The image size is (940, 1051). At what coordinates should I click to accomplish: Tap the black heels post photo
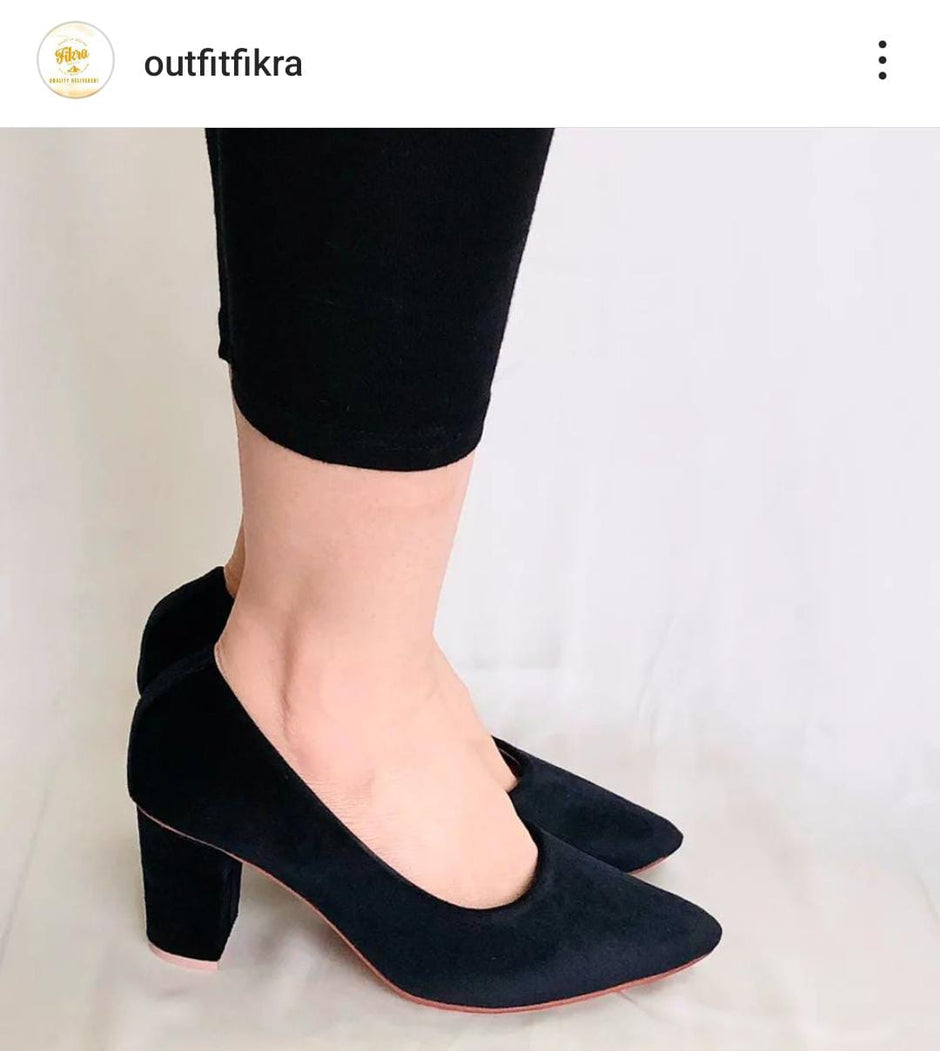click(x=470, y=588)
